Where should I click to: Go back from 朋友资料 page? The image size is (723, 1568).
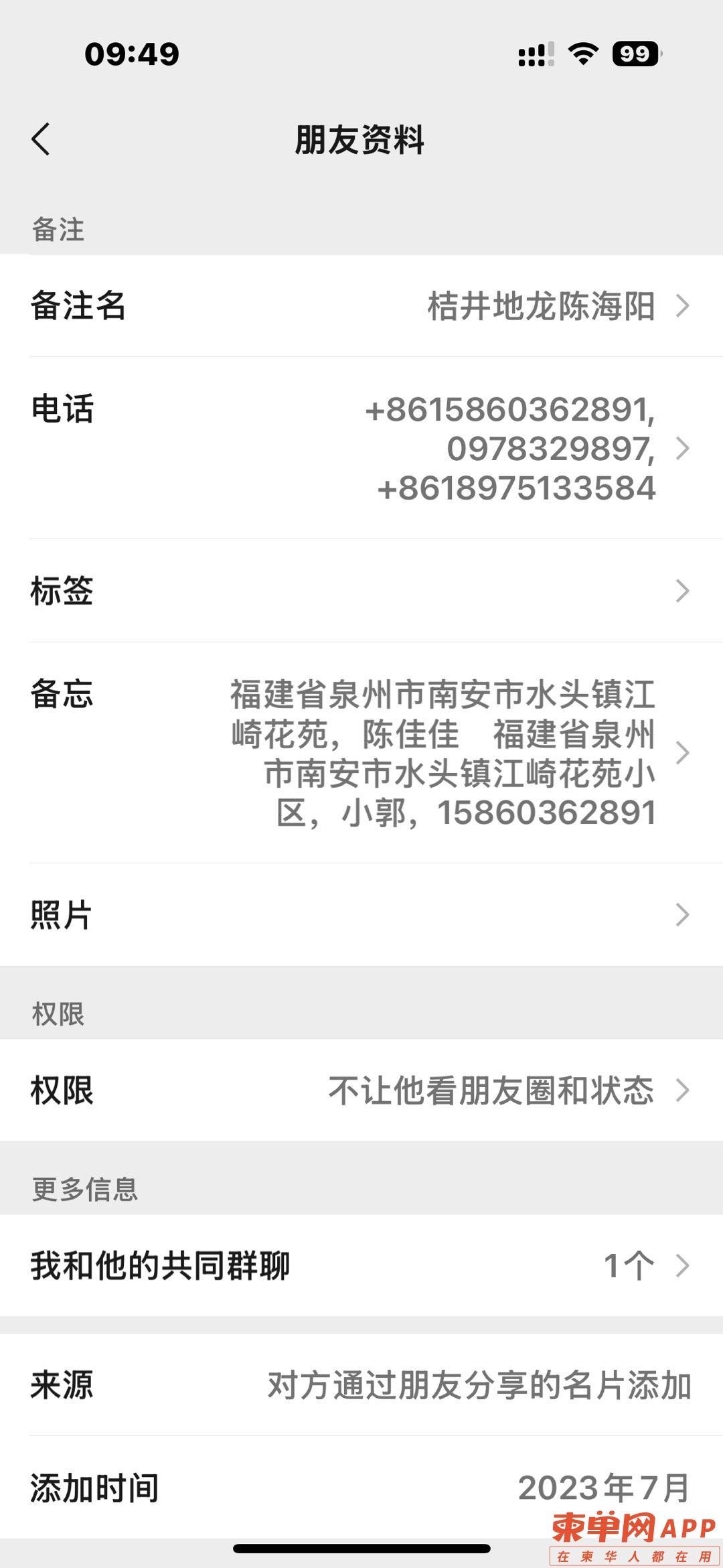click(x=42, y=139)
